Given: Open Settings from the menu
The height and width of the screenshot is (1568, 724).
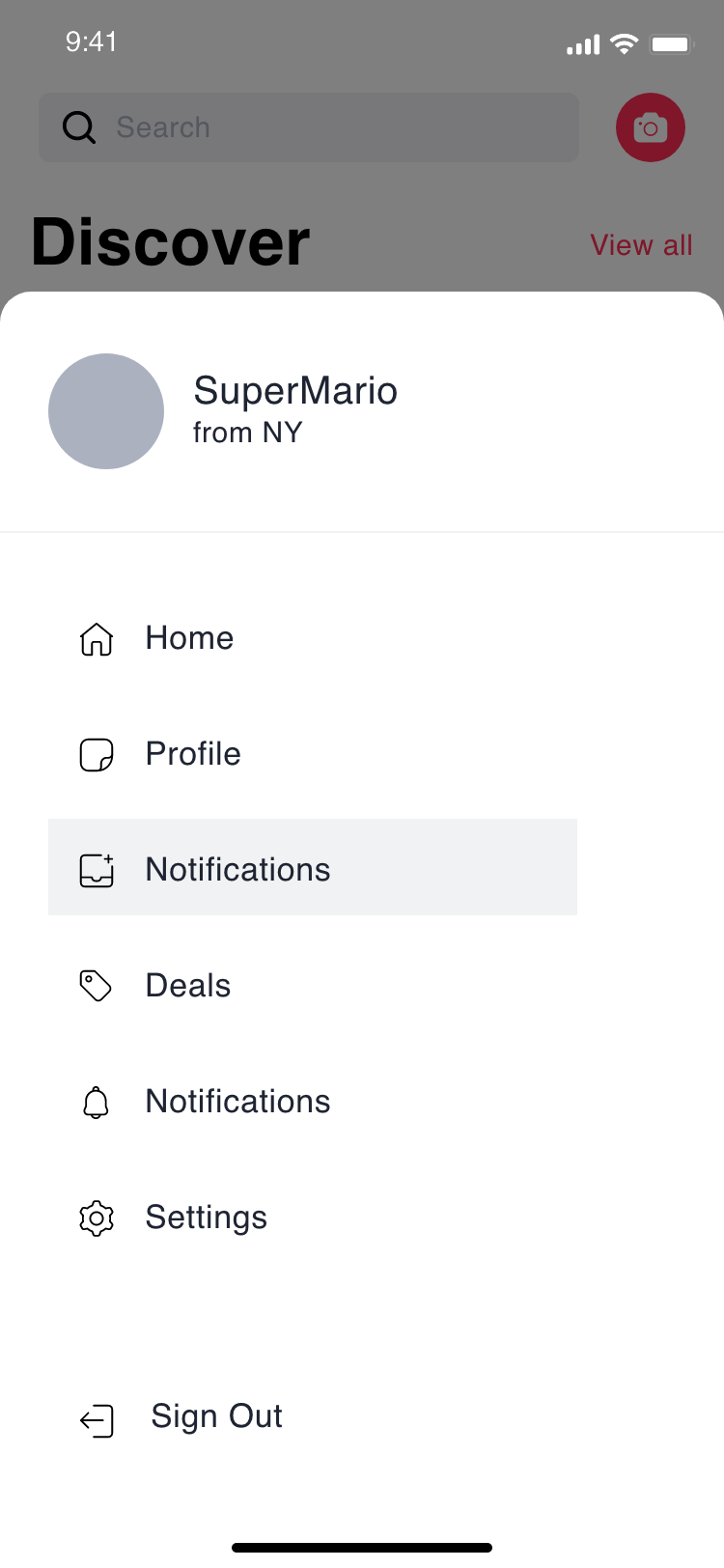Looking at the screenshot, I should tap(205, 1218).
